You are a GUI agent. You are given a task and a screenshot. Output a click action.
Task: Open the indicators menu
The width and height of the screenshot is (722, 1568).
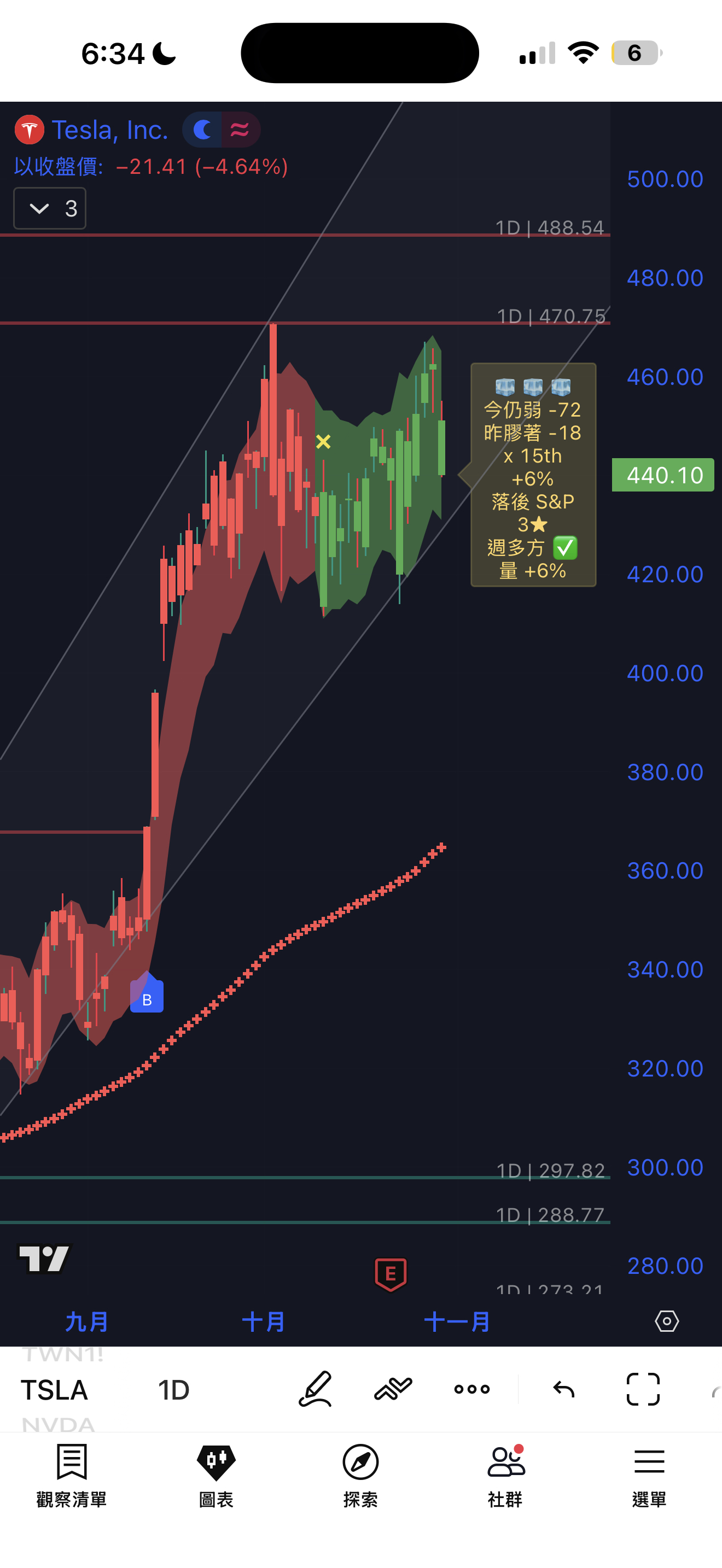click(x=393, y=1389)
